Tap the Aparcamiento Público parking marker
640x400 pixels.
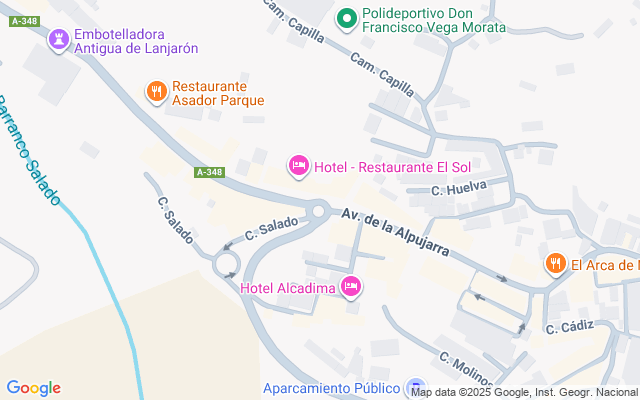click(416, 388)
